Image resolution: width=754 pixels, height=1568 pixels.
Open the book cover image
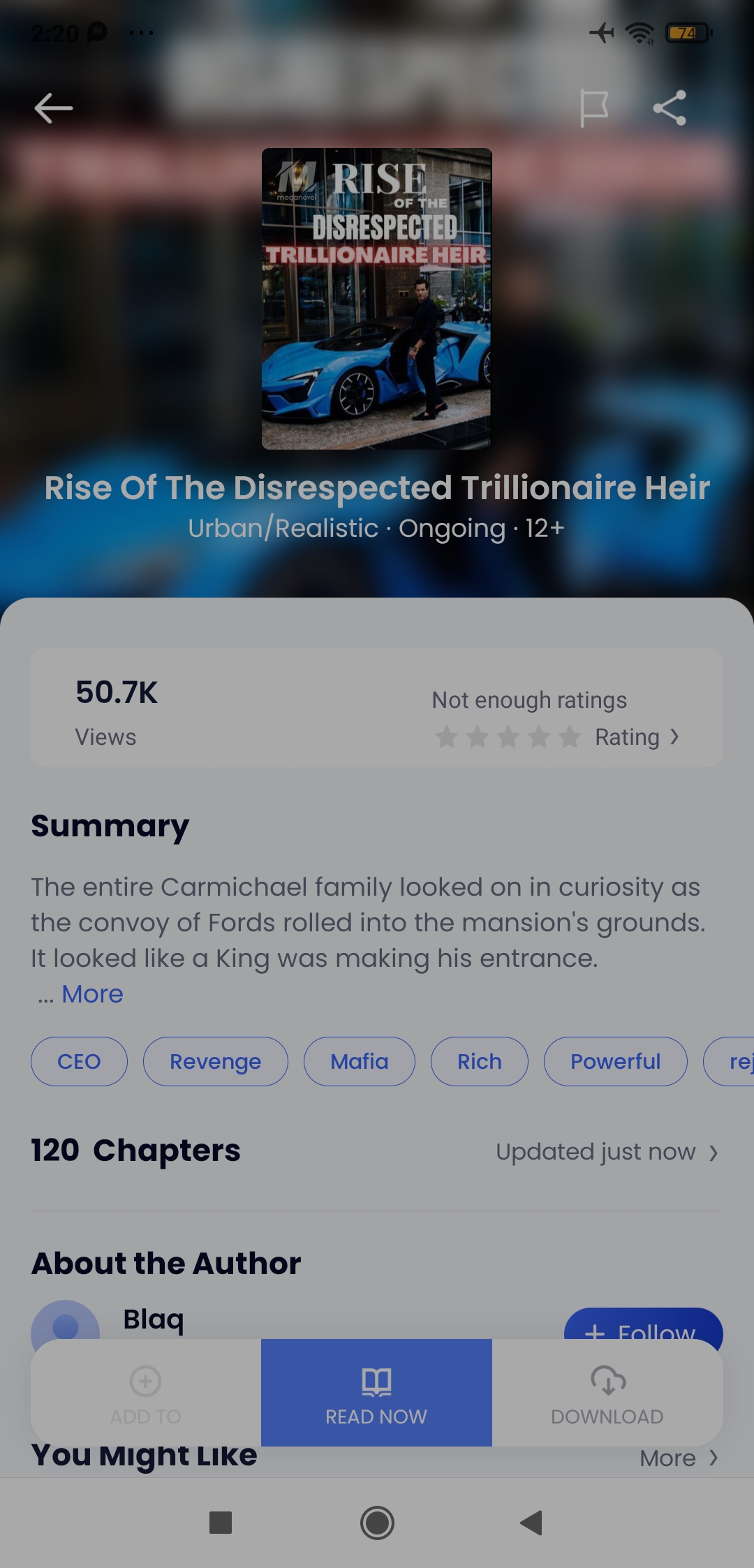(376, 298)
